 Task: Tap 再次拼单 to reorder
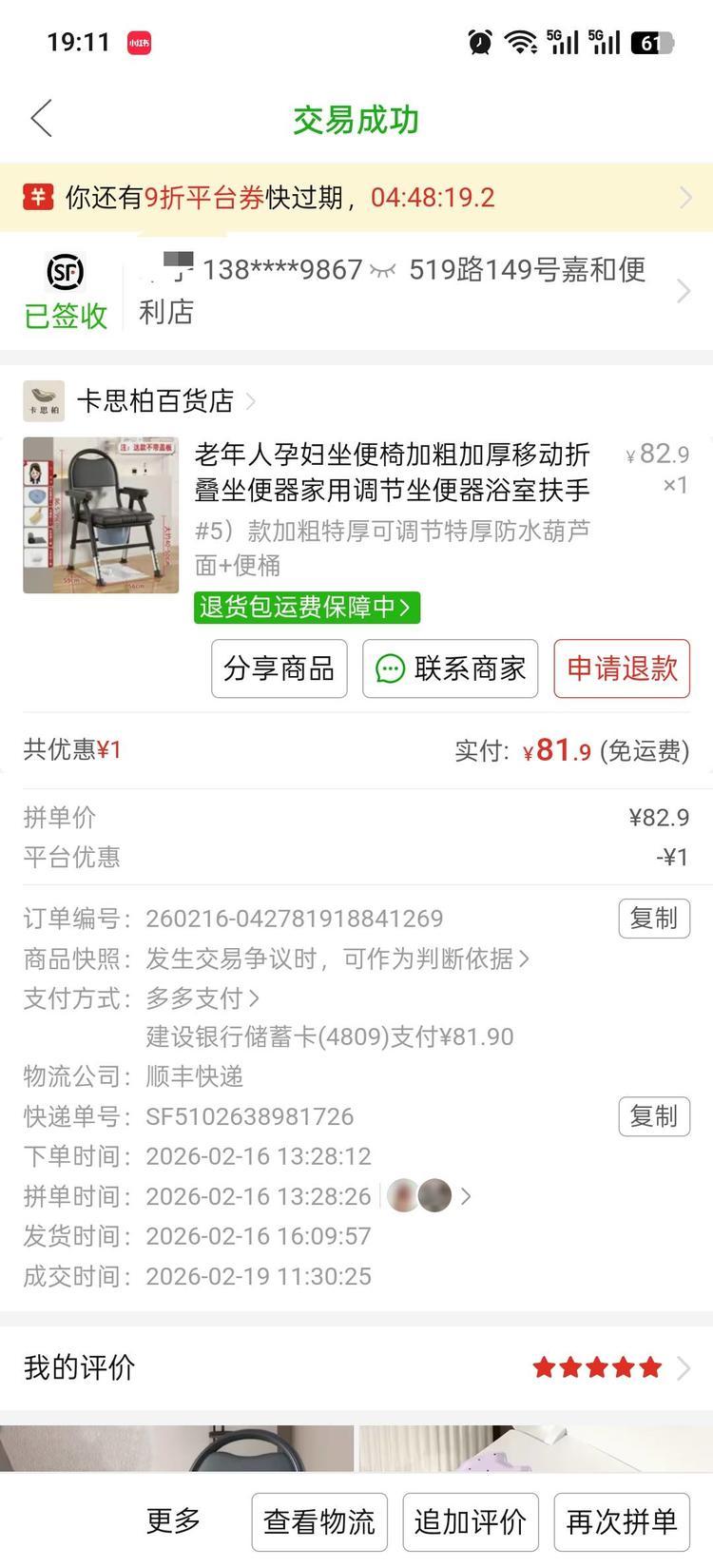622,1521
